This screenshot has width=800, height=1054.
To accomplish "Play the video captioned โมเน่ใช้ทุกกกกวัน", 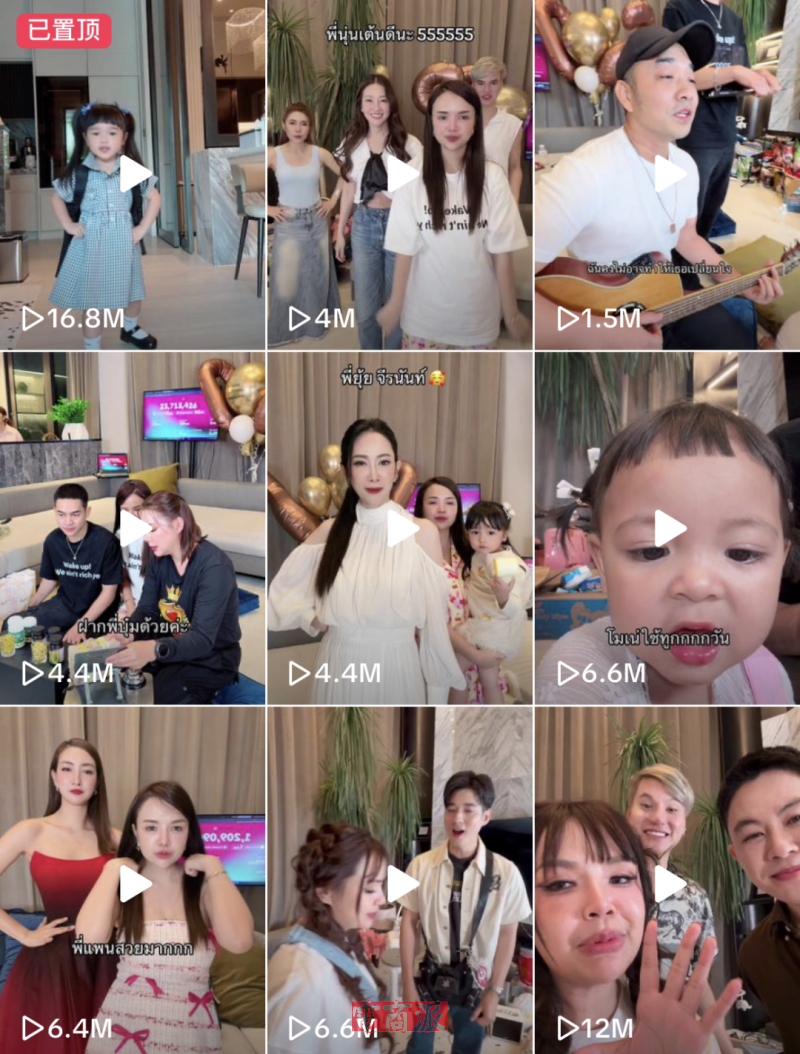I will click(x=669, y=528).
